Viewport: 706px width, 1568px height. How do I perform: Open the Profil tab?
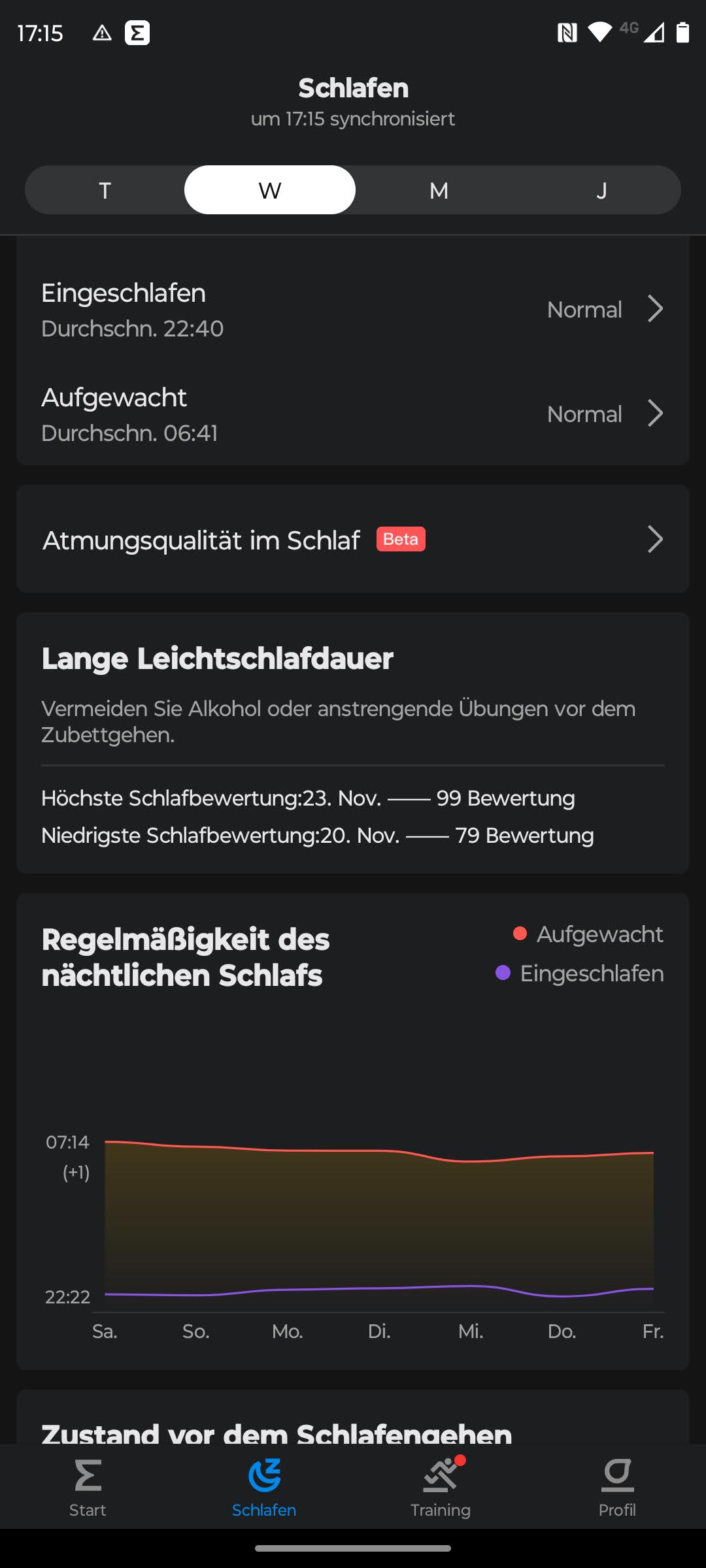pos(617,1488)
